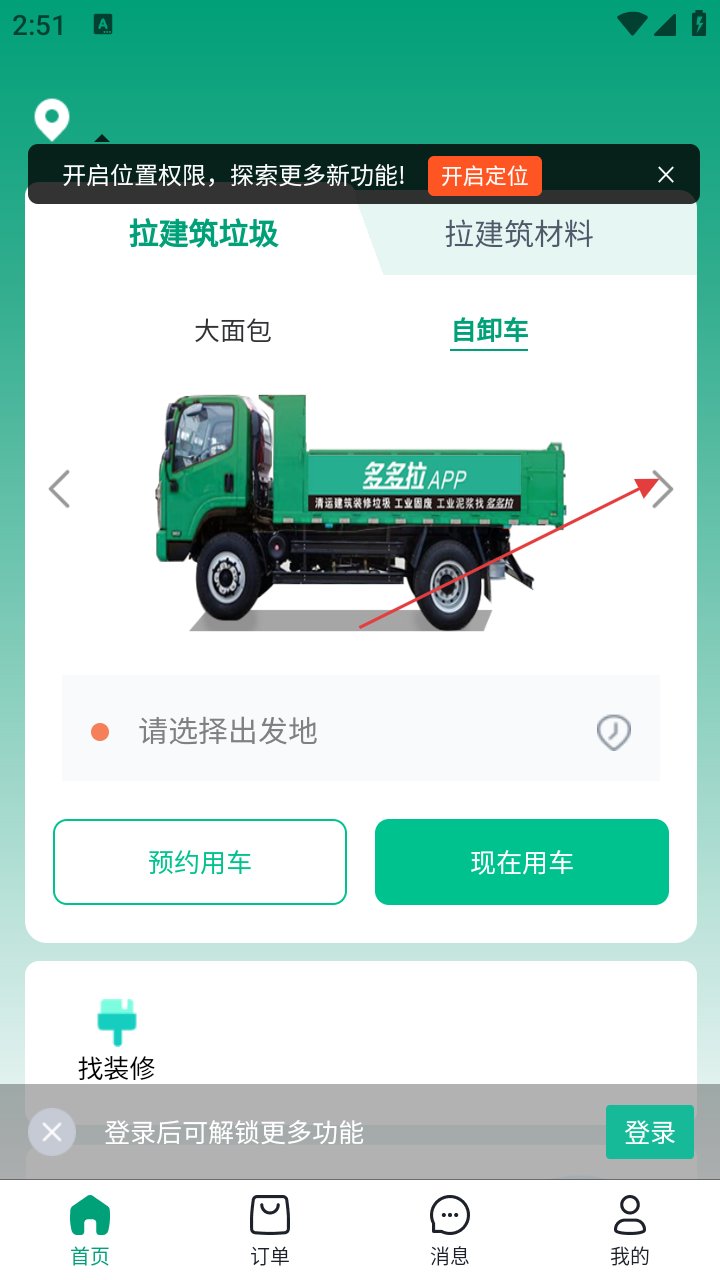
Task: Go to the 首页 tab
Action: click(x=90, y=1230)
